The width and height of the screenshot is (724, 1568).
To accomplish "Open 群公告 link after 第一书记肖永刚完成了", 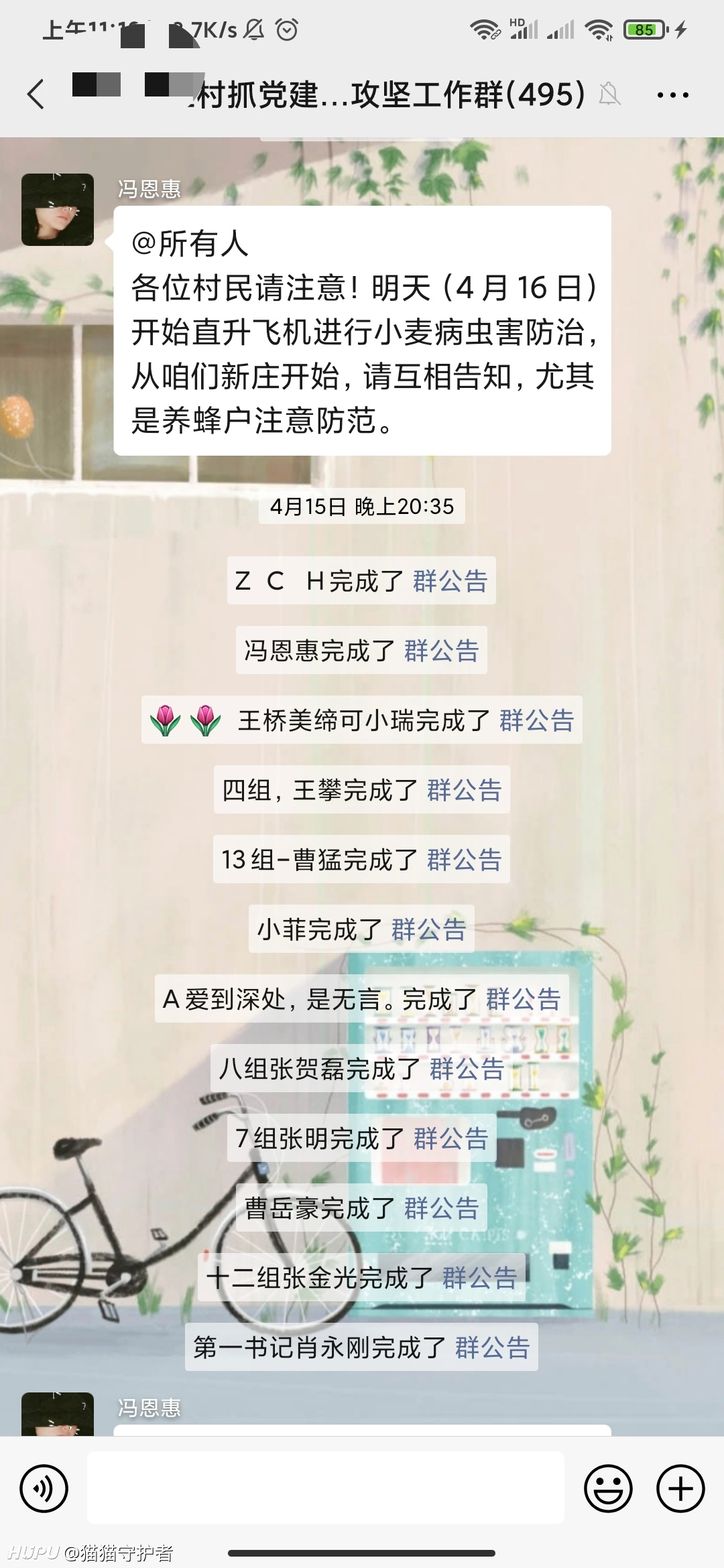I will [x=493, y=1348].
